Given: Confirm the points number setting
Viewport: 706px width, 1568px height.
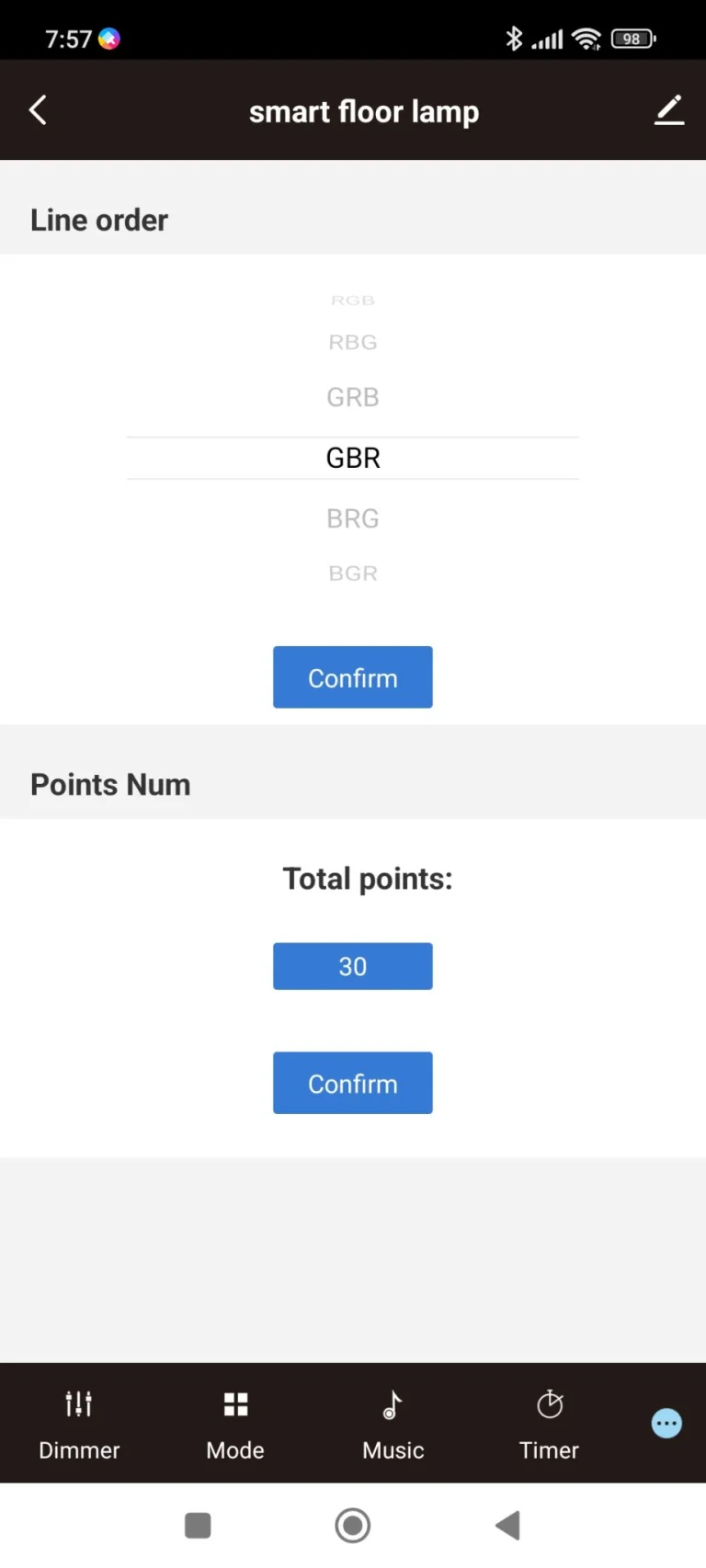Looking at the screenshot, I should [x=353, y=1083].
